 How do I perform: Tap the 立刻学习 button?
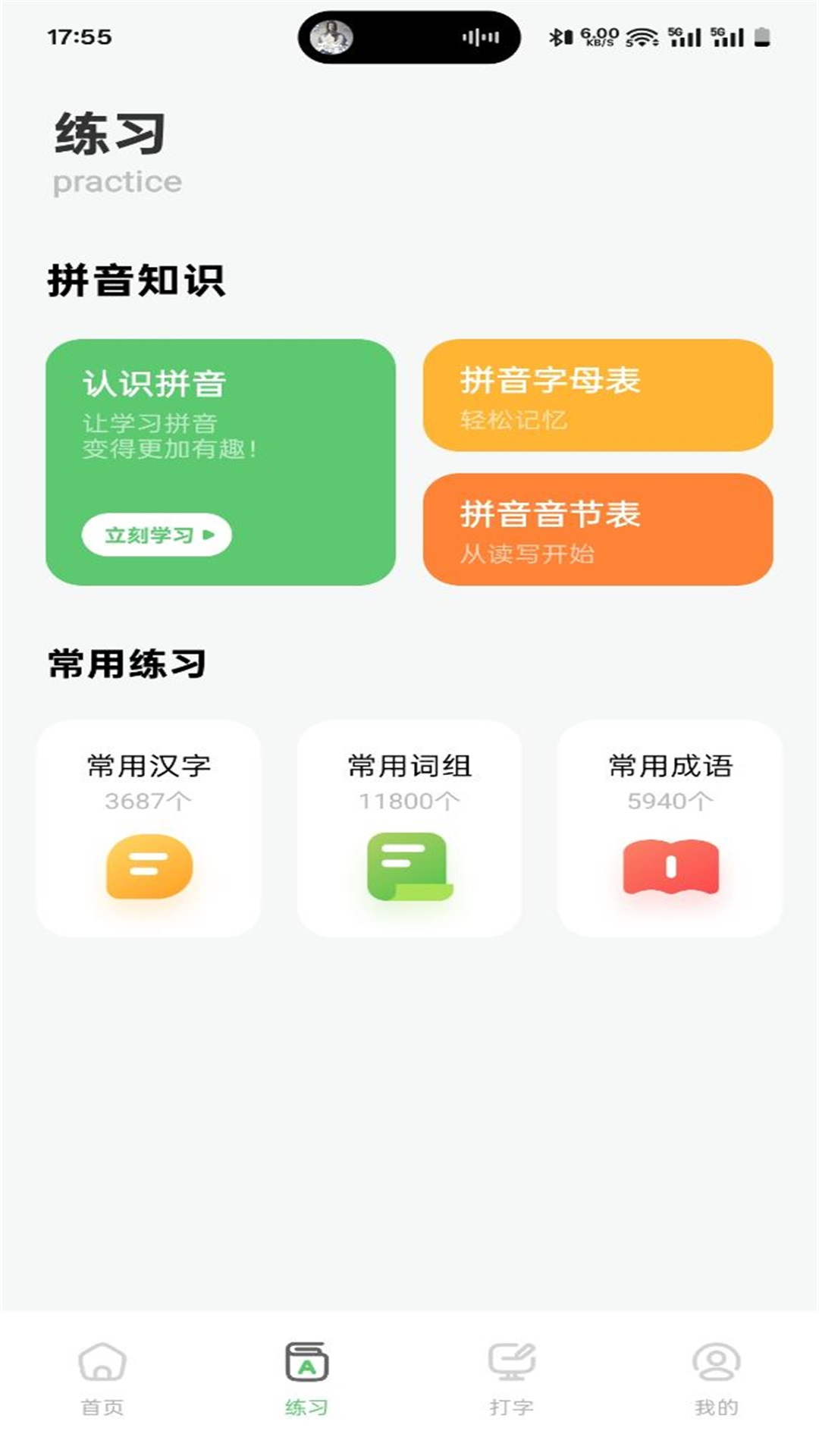156,535
